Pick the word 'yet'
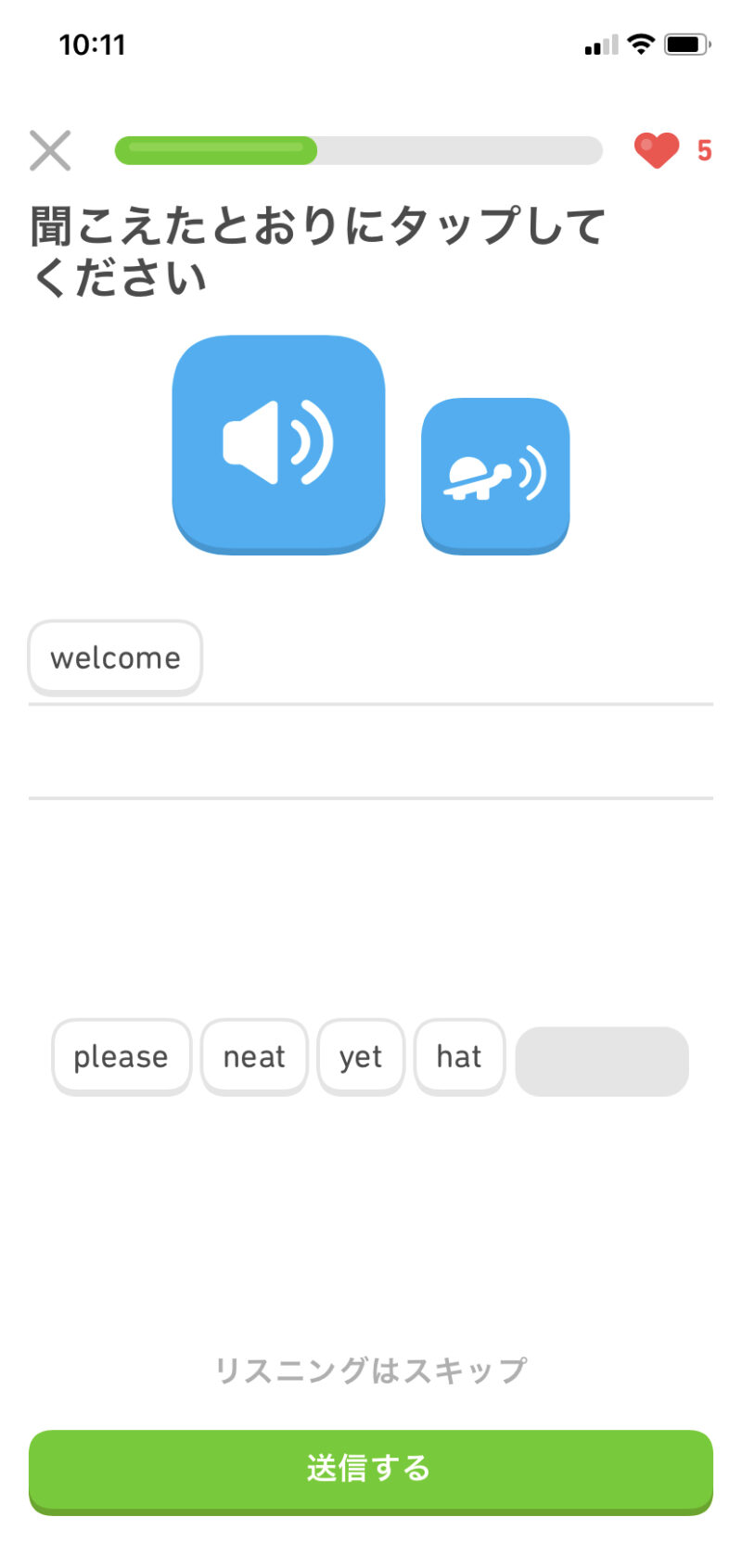742x1568 pixels. pyautogui.click(x=361, y=1056)
